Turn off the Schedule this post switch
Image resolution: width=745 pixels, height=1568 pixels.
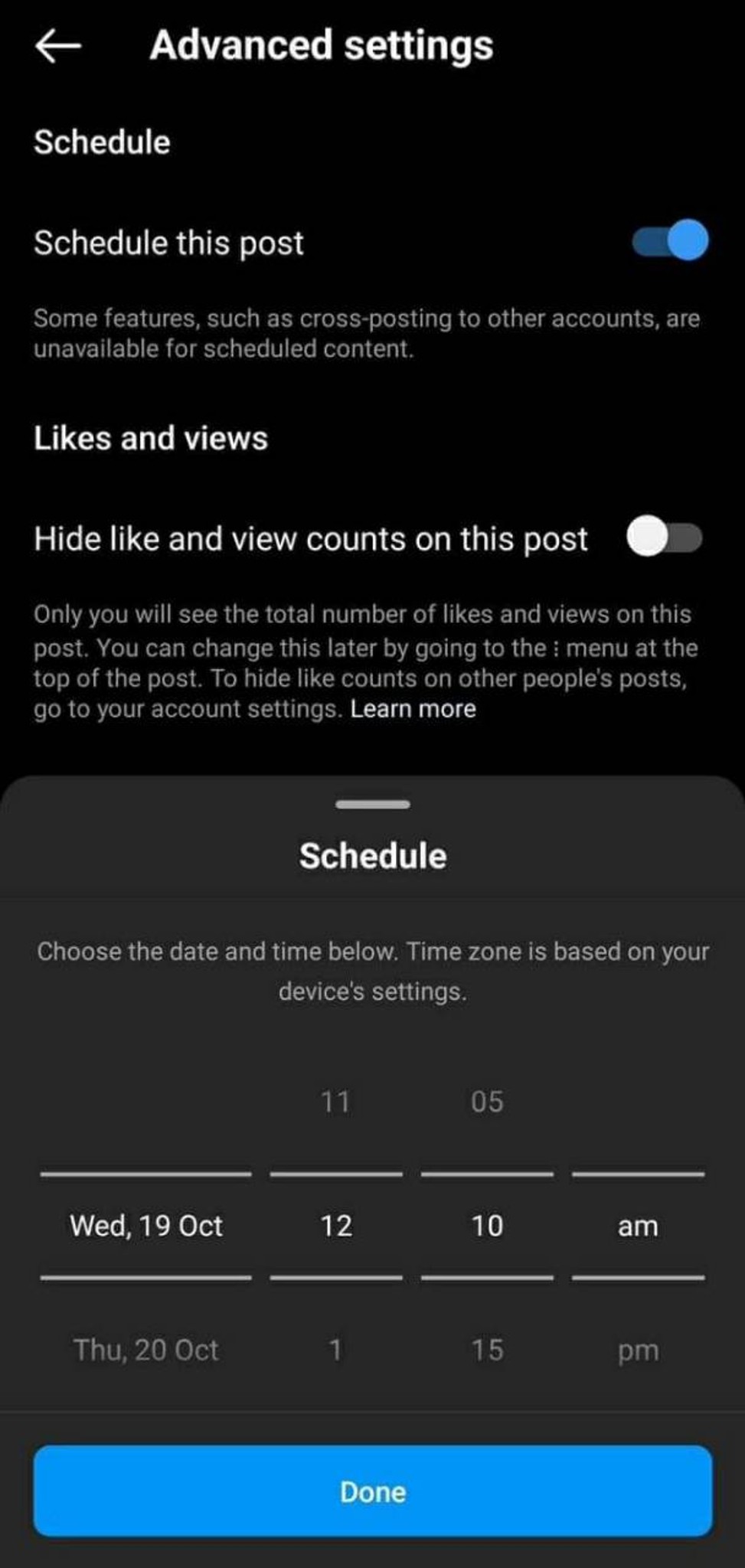pyautogui.click(x=670, y=240)
